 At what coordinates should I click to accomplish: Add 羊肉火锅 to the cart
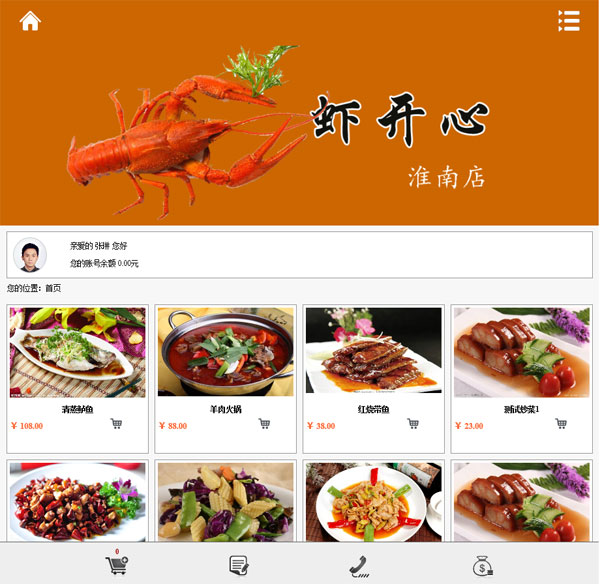tap(264, 424)
